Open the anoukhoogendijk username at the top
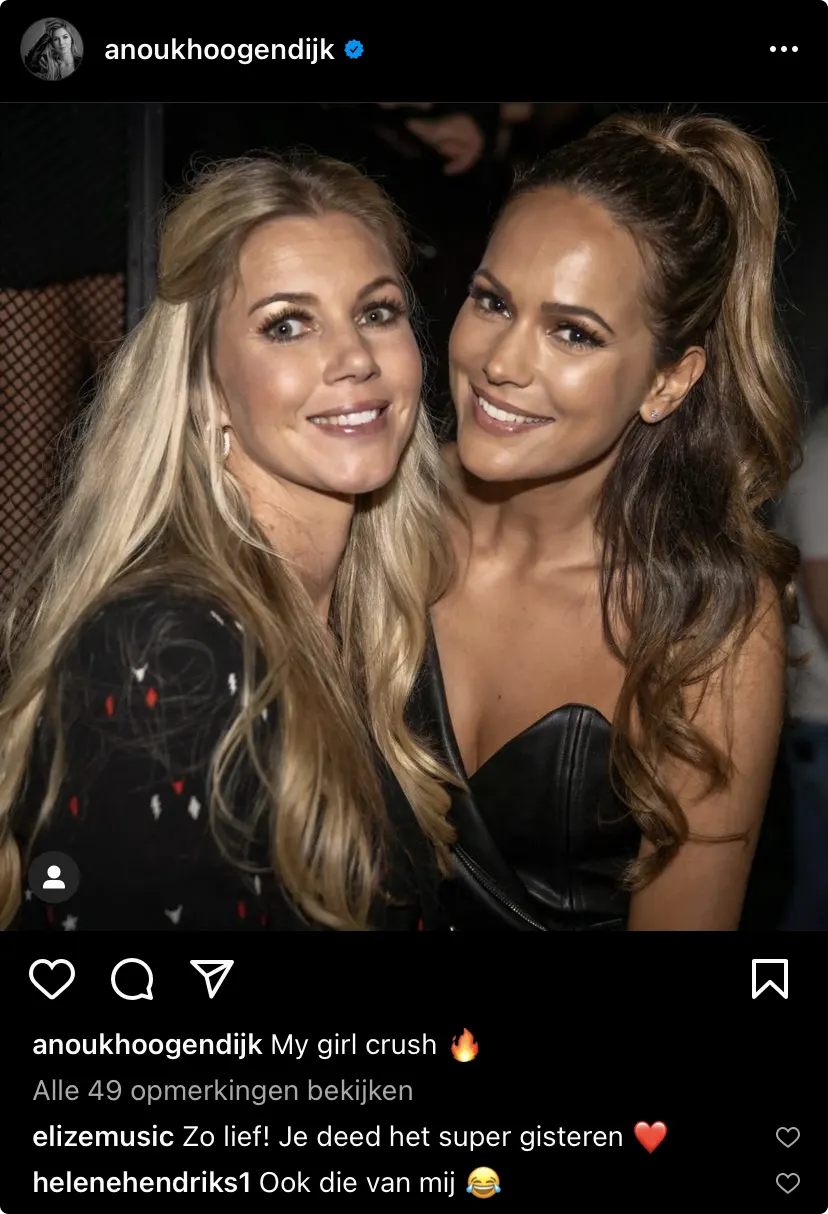Viewport: 828px width, 1214px height. tap(219, 50)
